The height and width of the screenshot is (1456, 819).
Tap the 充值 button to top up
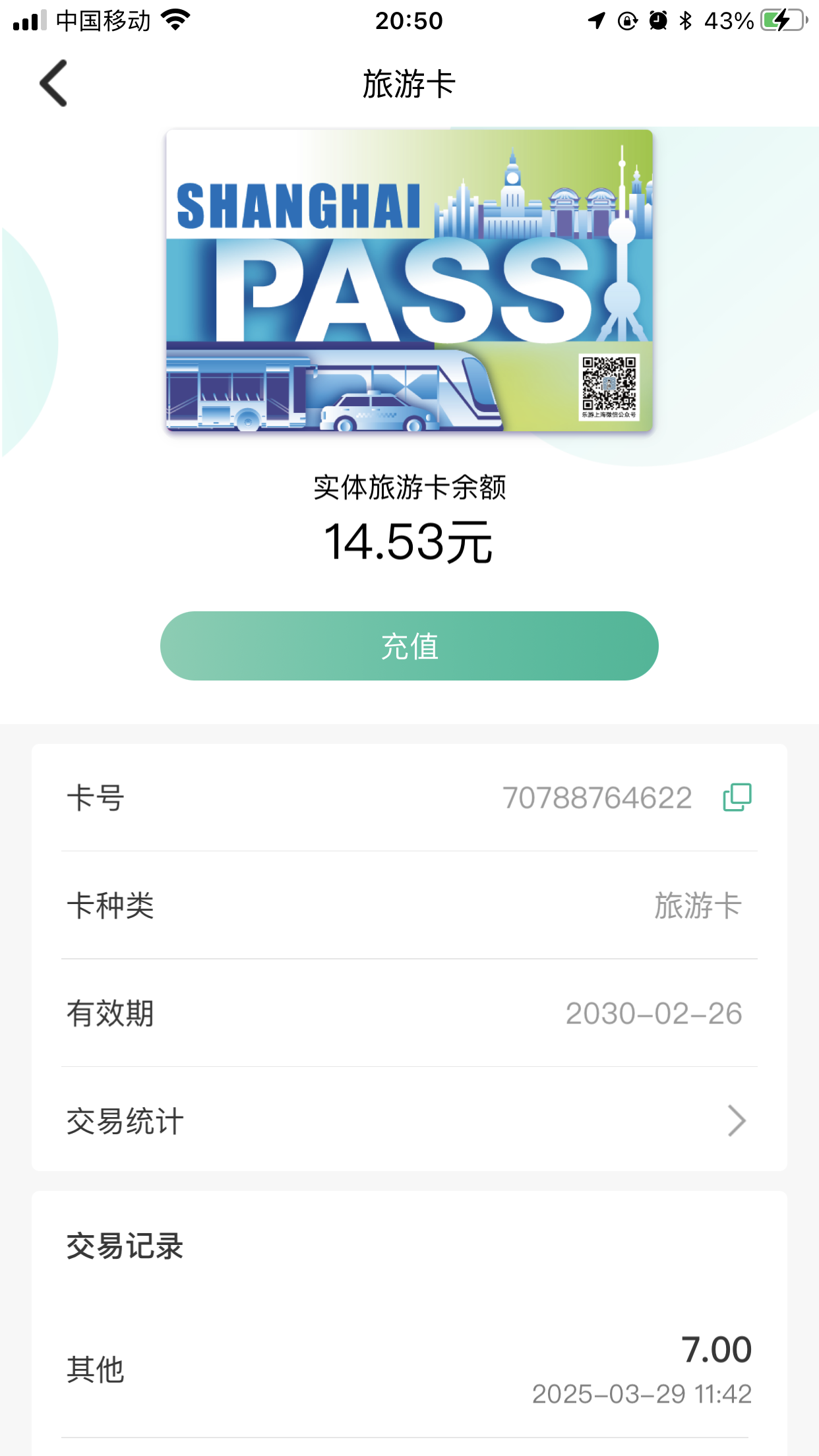(409, 646)
